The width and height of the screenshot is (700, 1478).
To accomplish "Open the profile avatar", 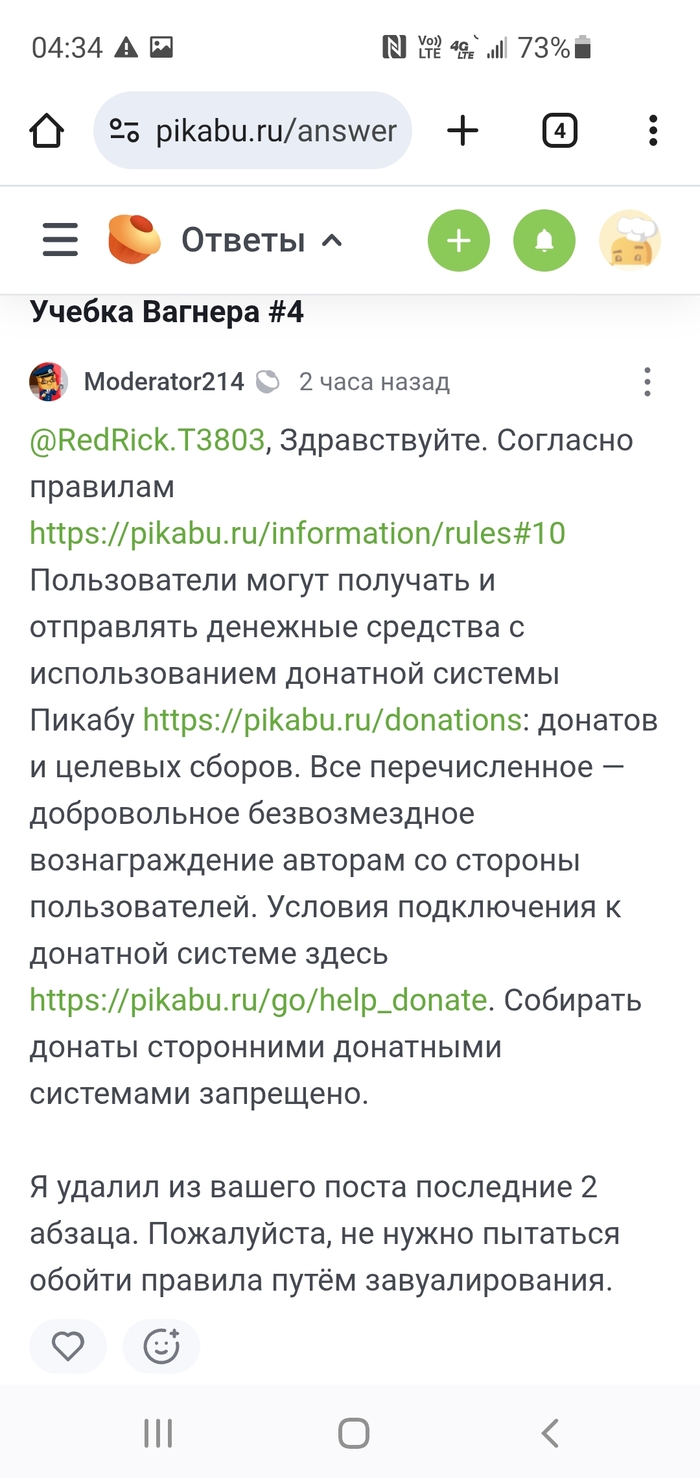I will coord(629,241).
